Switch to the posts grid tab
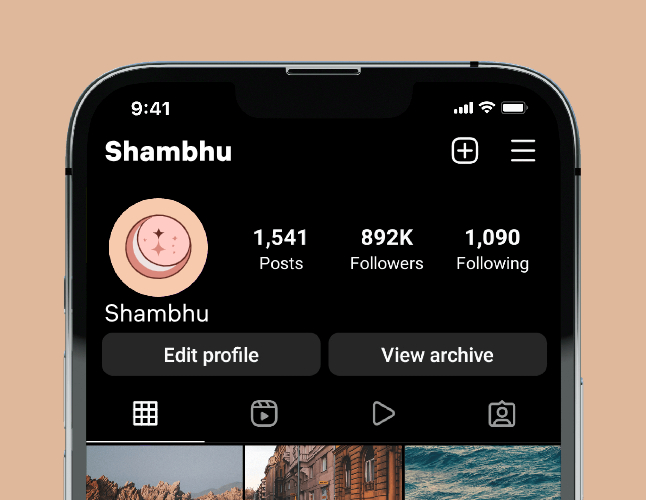 pyautogui.click(x=146, y=413)
